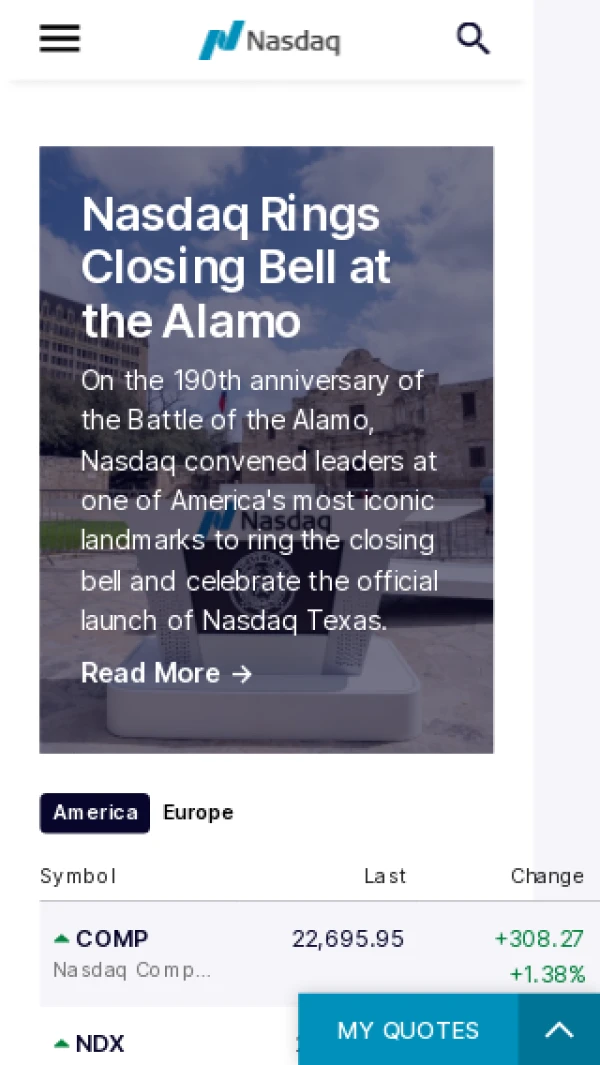
Task: Switch to the Europe market tab
Action: click(198, 812)
